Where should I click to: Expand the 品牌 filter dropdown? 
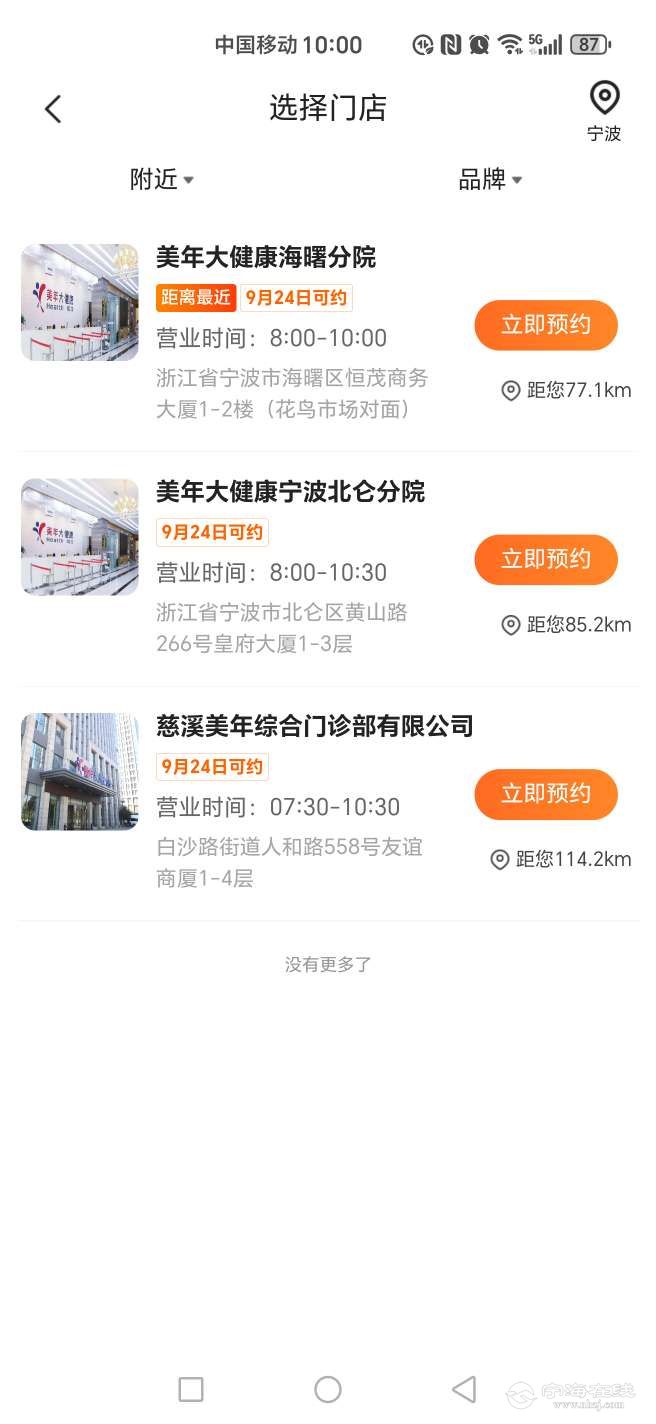click(x=490, y=180)
